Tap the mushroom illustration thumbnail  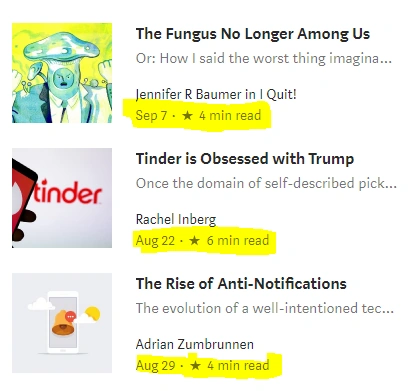(x=62, y=73)
